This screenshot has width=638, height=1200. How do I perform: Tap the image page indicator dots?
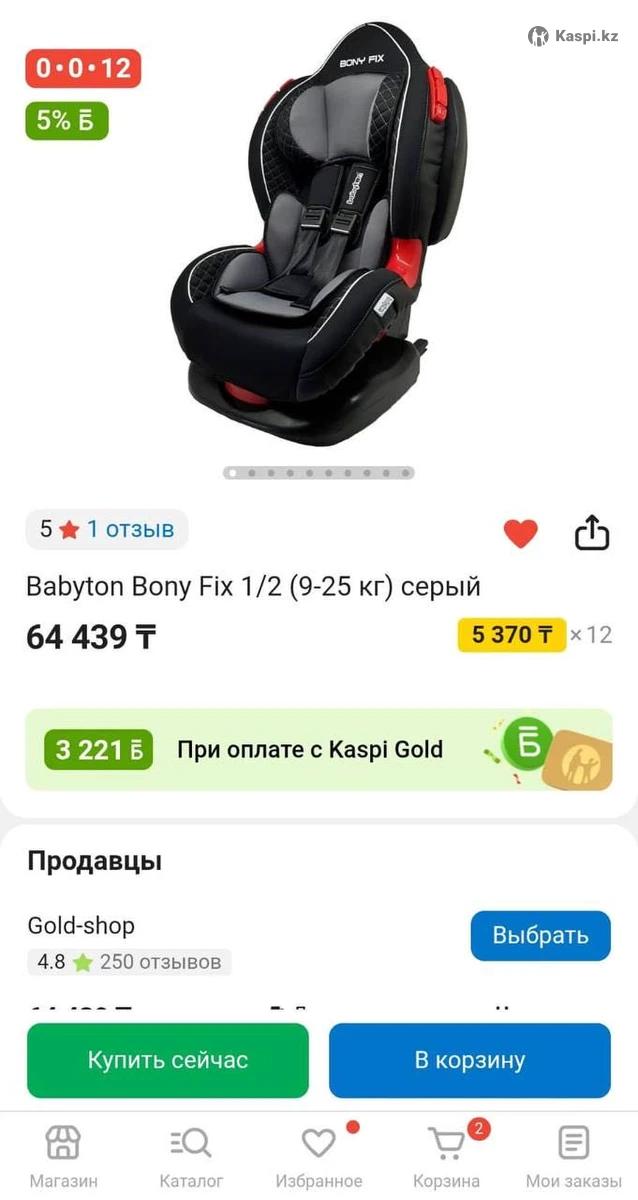[x=318, y=473]
